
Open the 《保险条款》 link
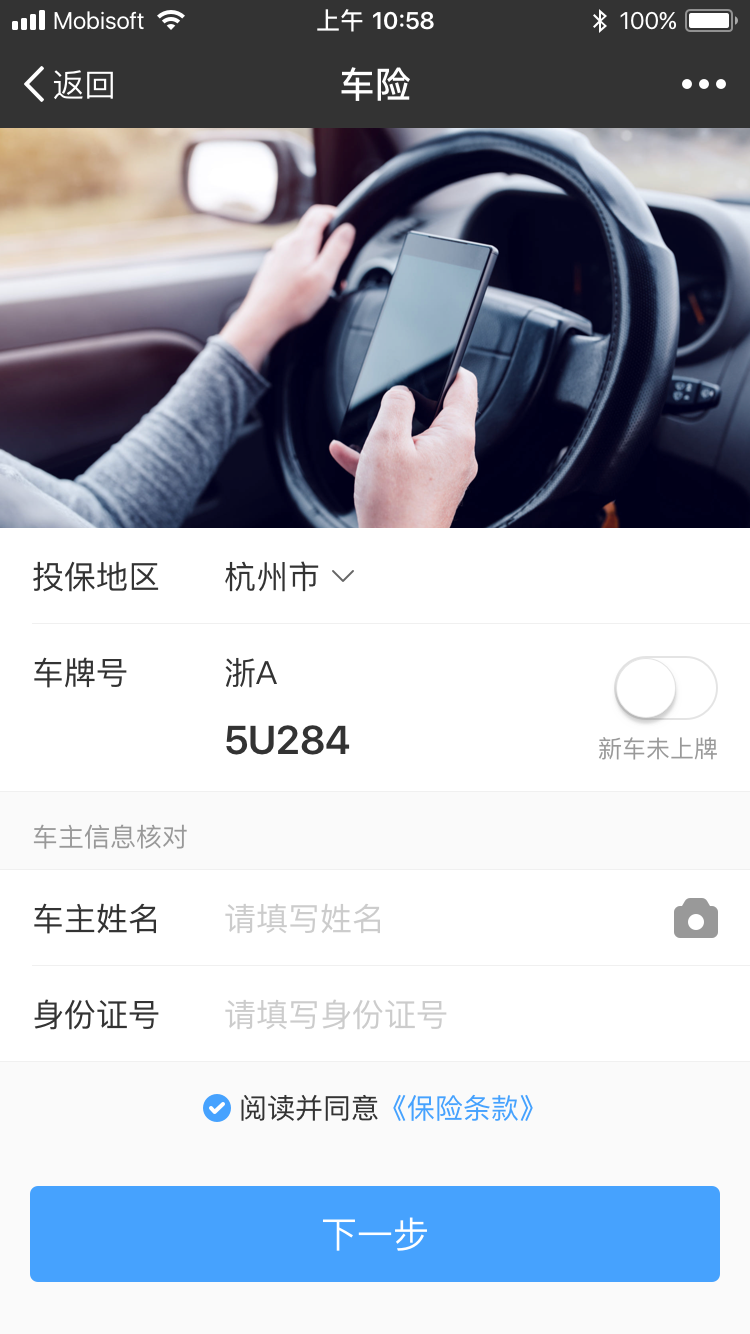point(462,1108)
